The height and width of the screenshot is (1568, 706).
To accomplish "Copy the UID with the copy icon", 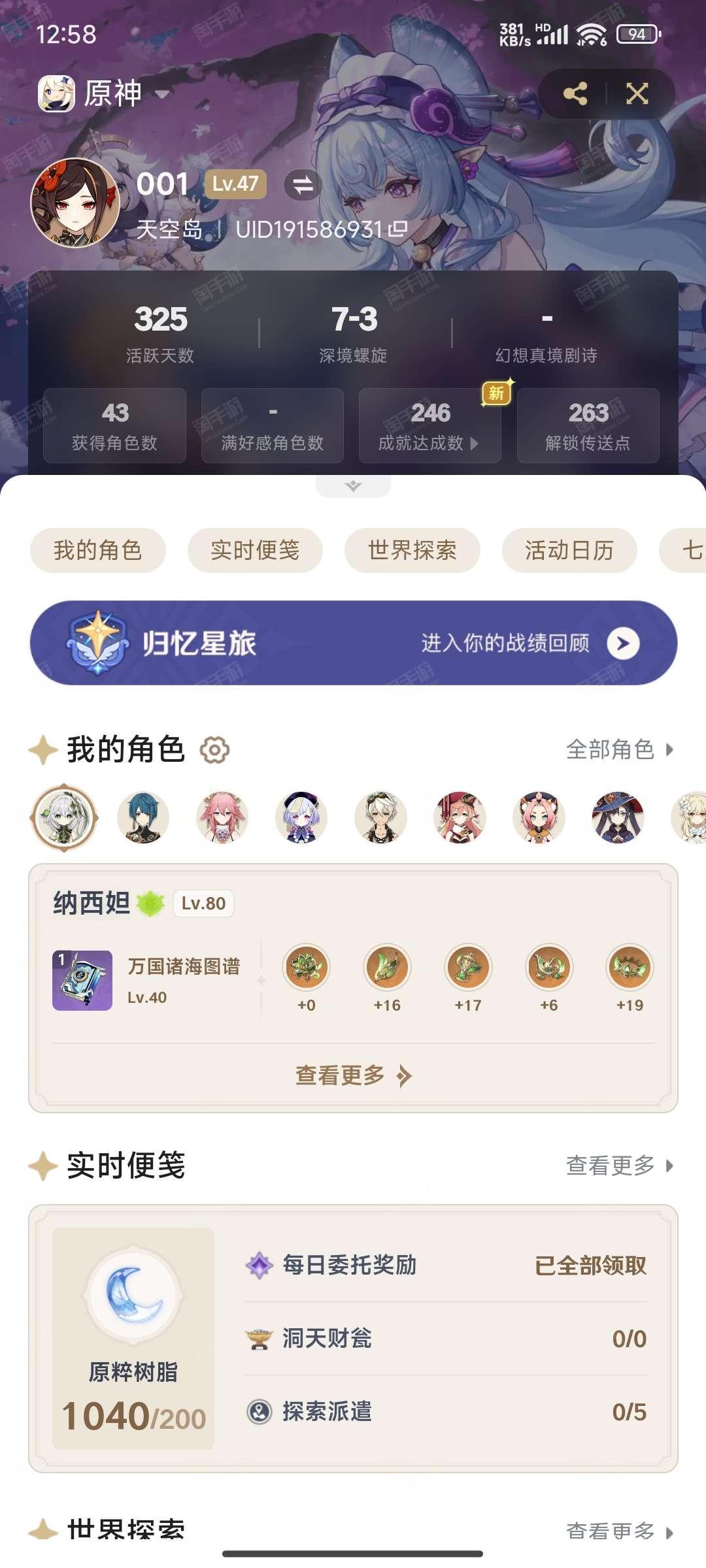I will [x=397, y=229].
